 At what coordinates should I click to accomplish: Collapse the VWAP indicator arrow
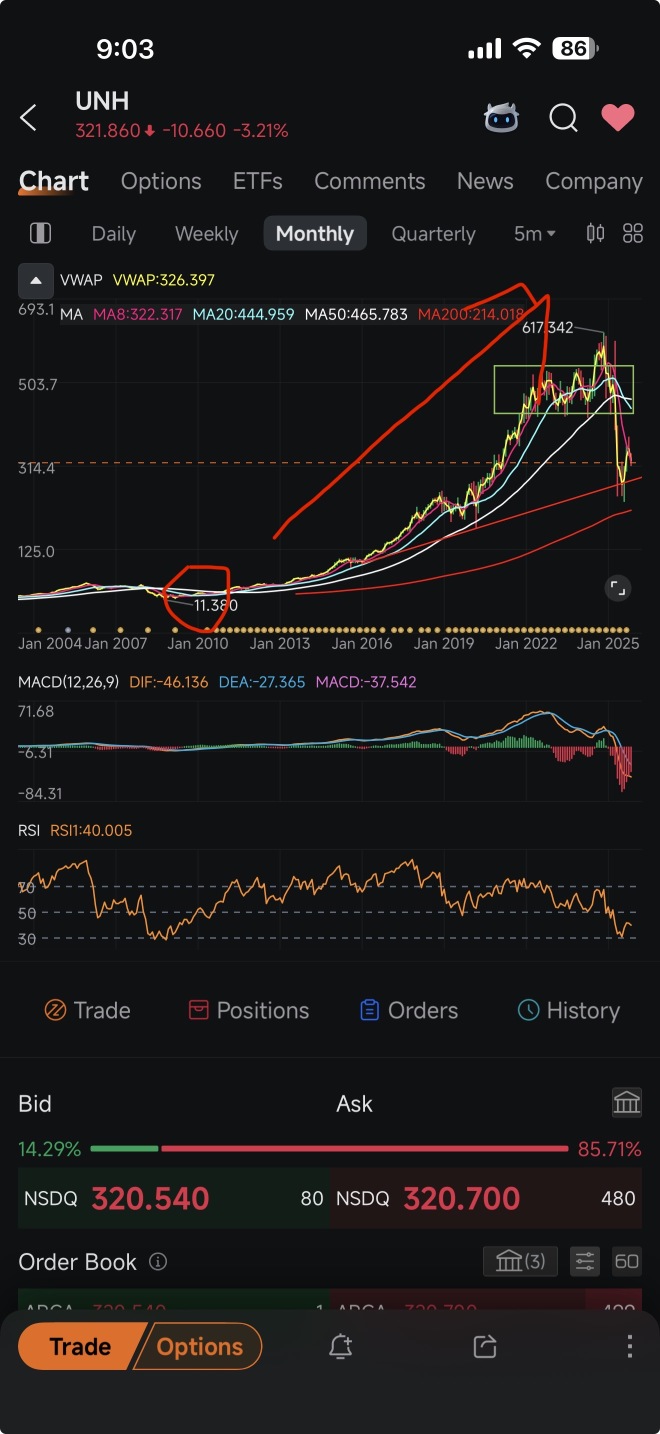(35, 281)
